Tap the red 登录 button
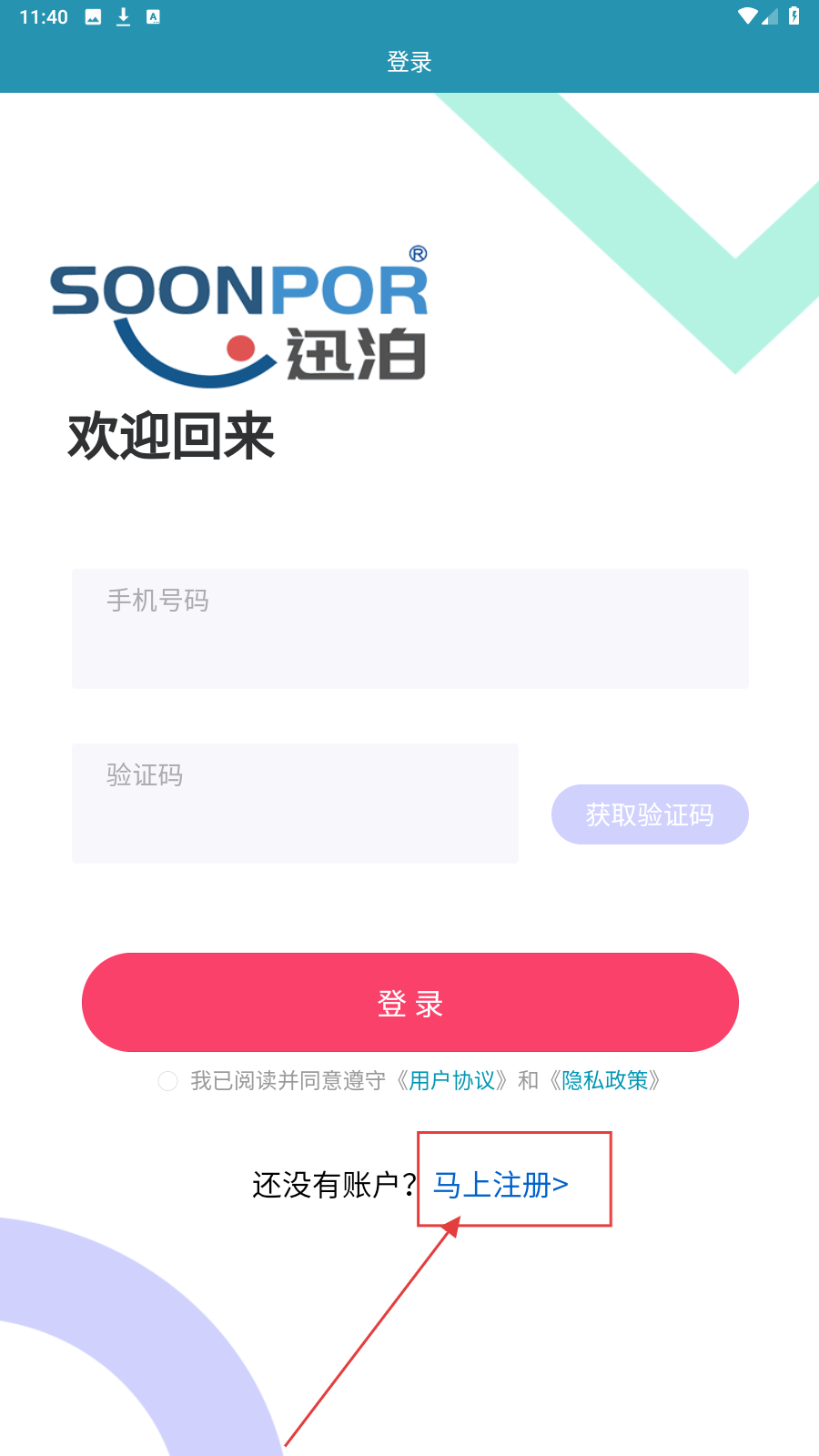Image resolution: width=819 pixels, height=1456 pixels. tap(409, 1002)
